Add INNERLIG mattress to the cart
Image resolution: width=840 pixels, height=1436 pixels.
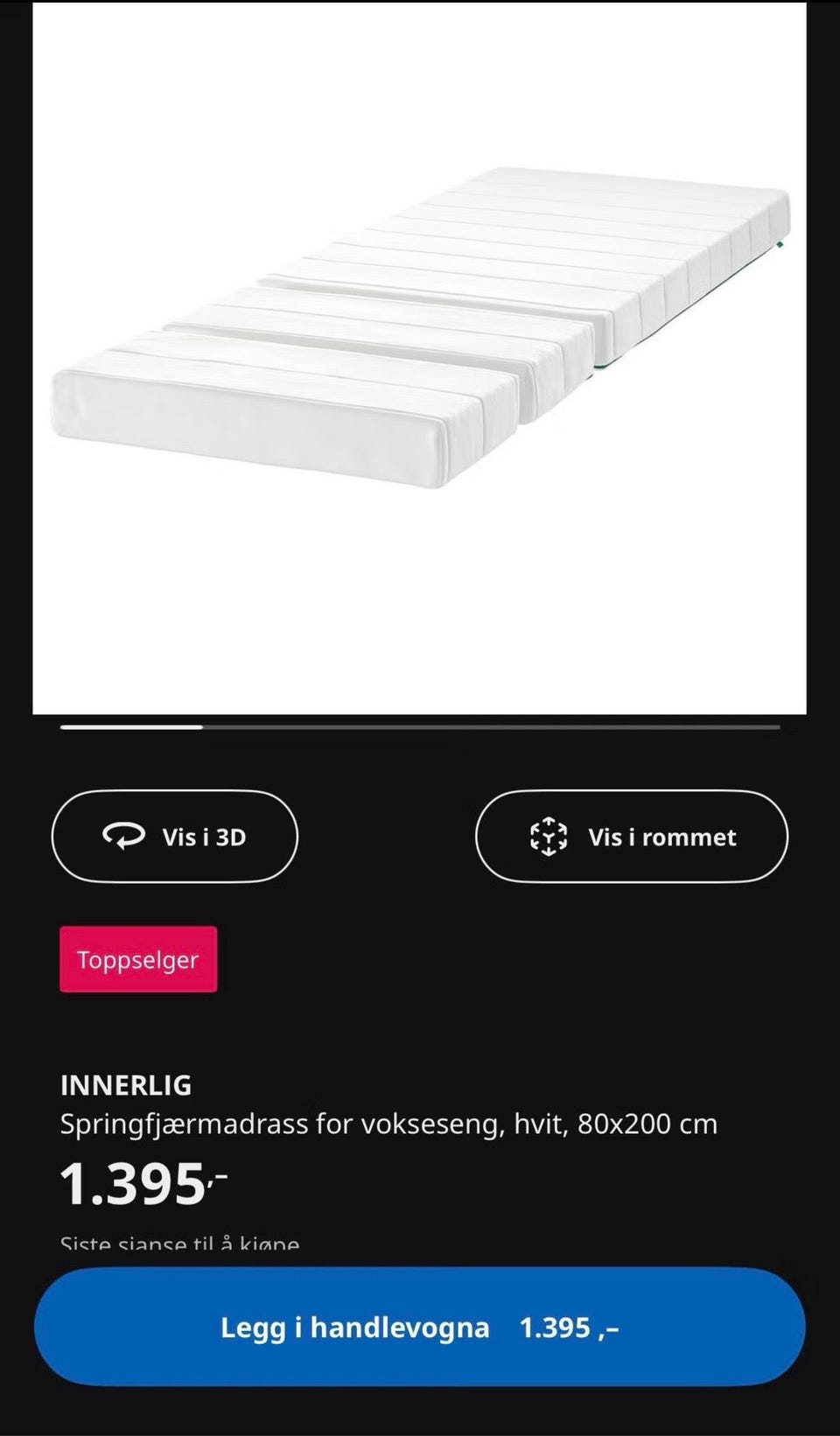point(420,1327)
